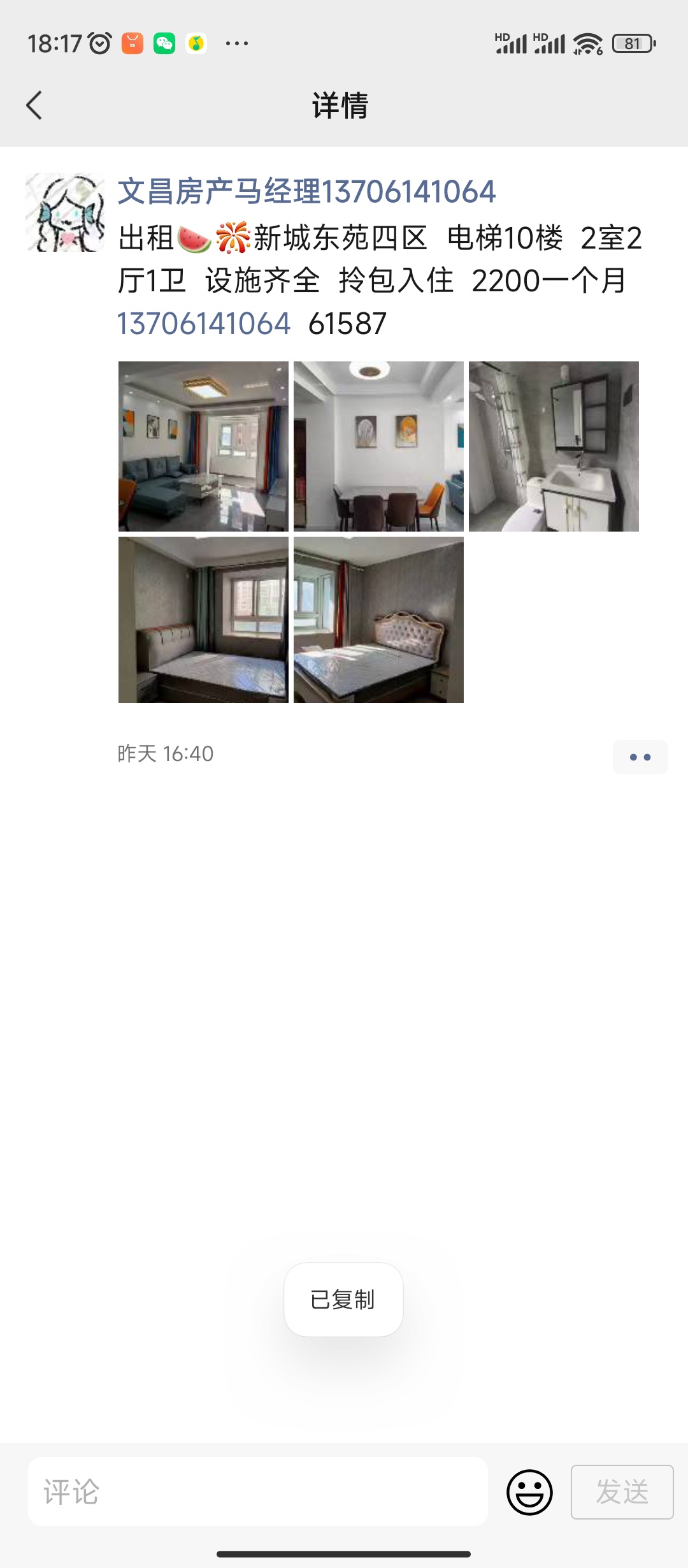
Task: View the dining table photo
Action: [x=378, y=446]
